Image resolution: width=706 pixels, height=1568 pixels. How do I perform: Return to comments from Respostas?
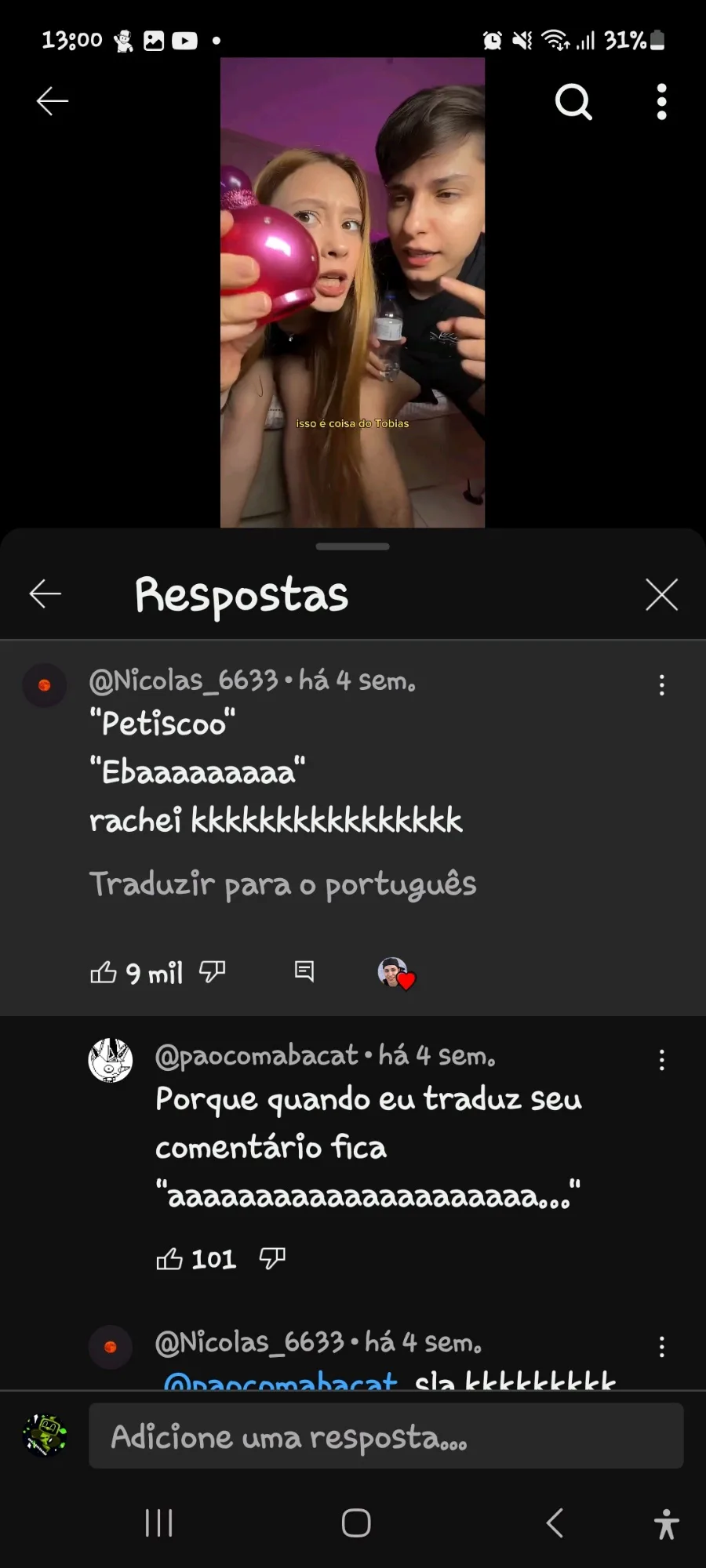(45, 594)
